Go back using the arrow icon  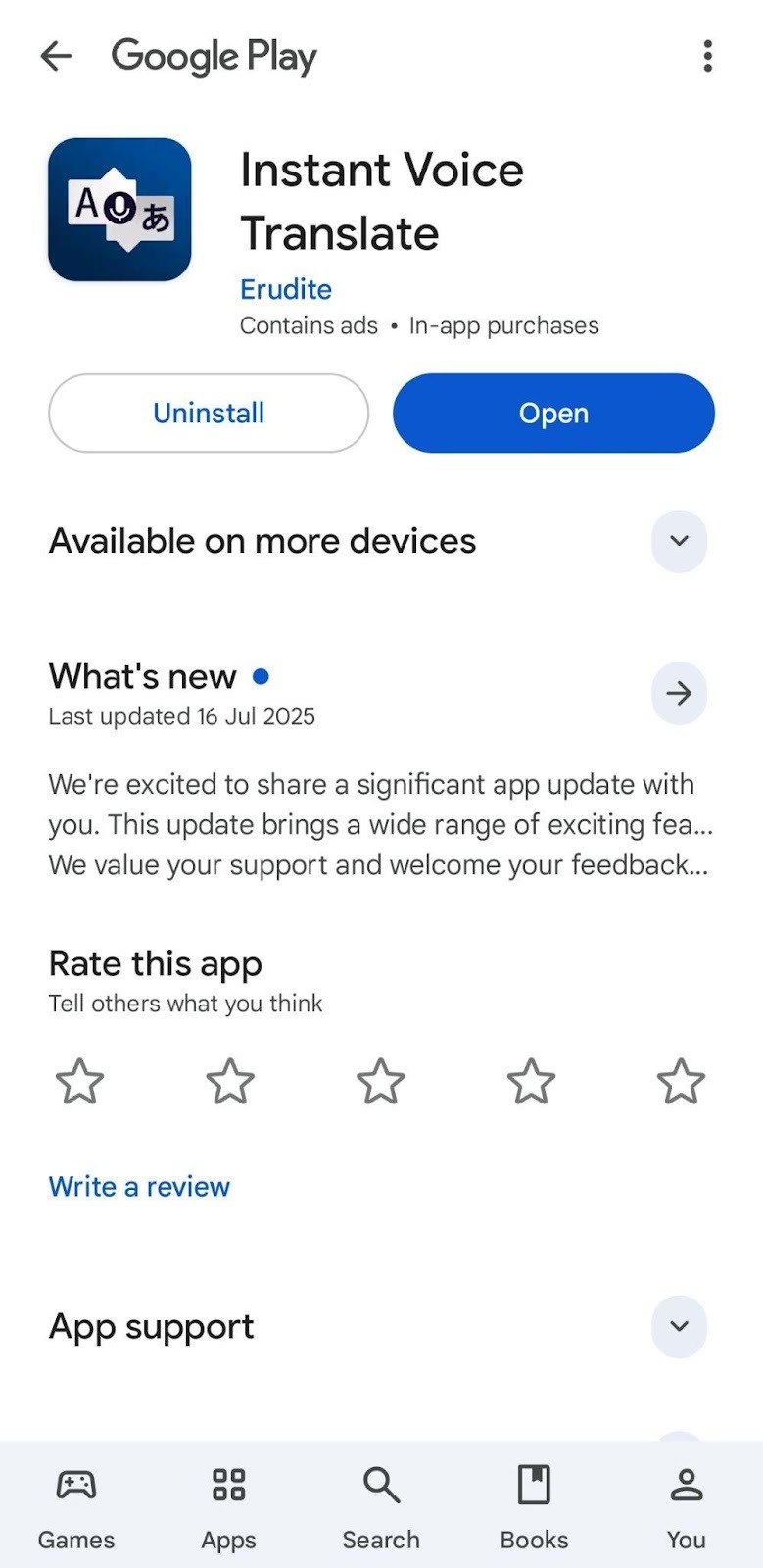click(x=56, y=56)
